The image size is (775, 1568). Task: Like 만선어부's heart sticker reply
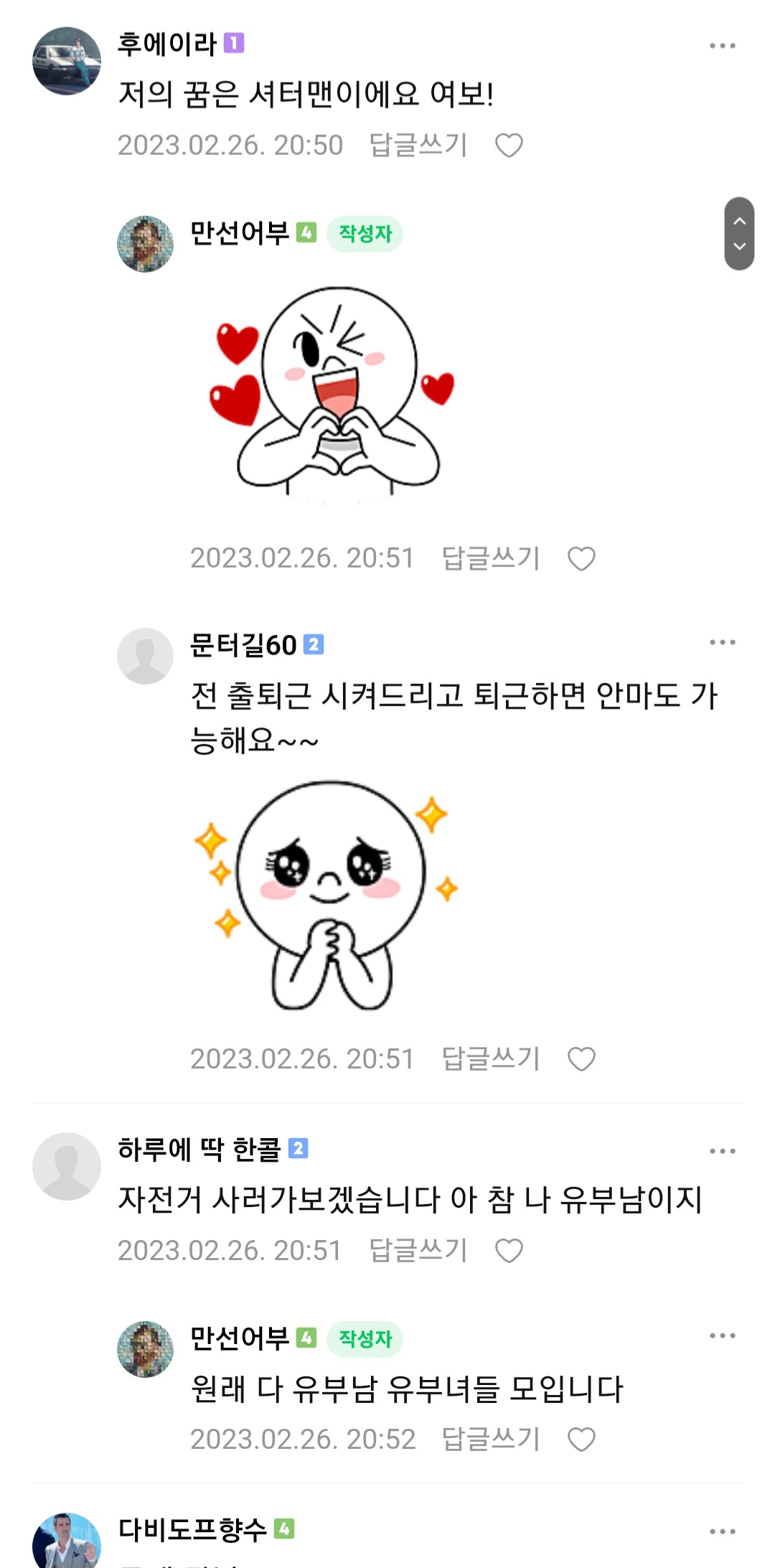coord(581,558)
